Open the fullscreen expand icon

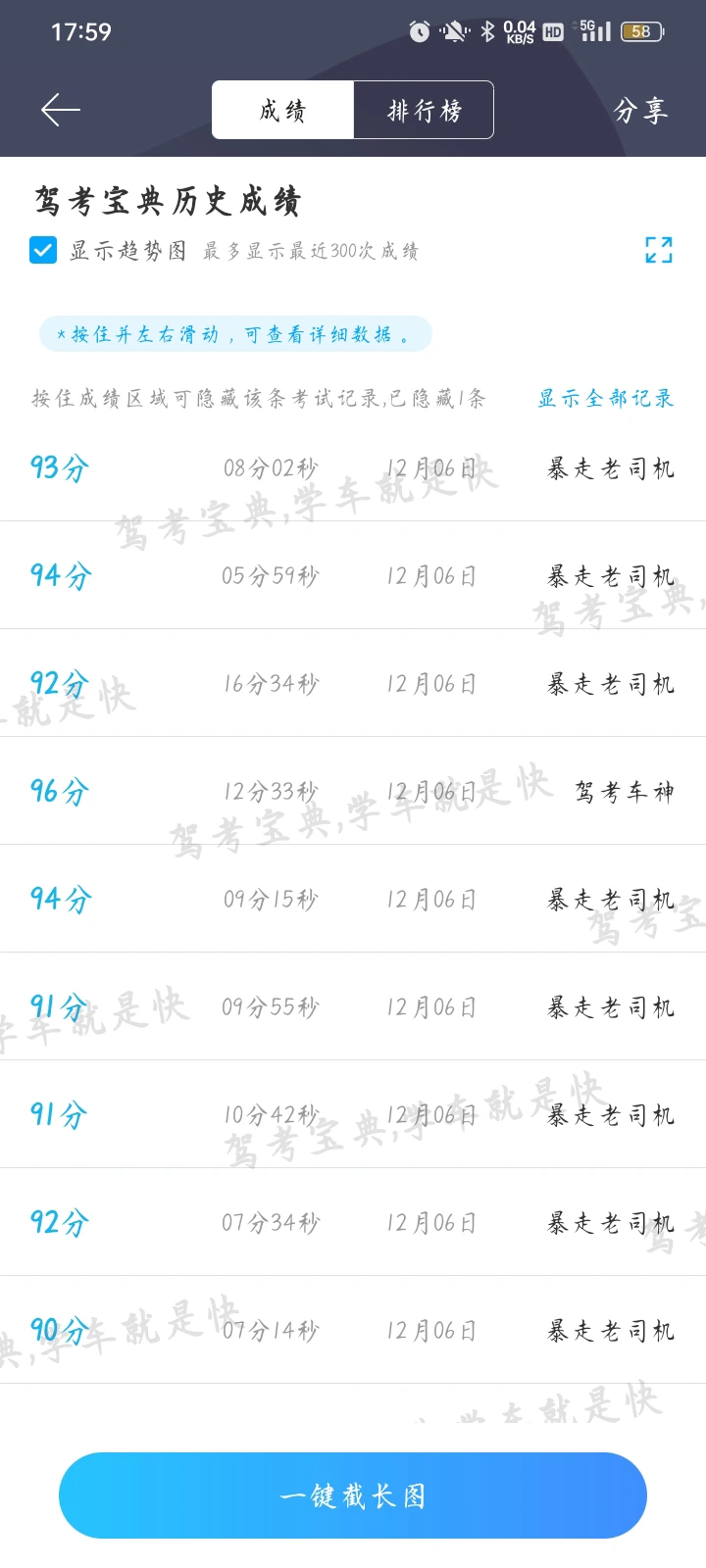click(x=659, y=250)
